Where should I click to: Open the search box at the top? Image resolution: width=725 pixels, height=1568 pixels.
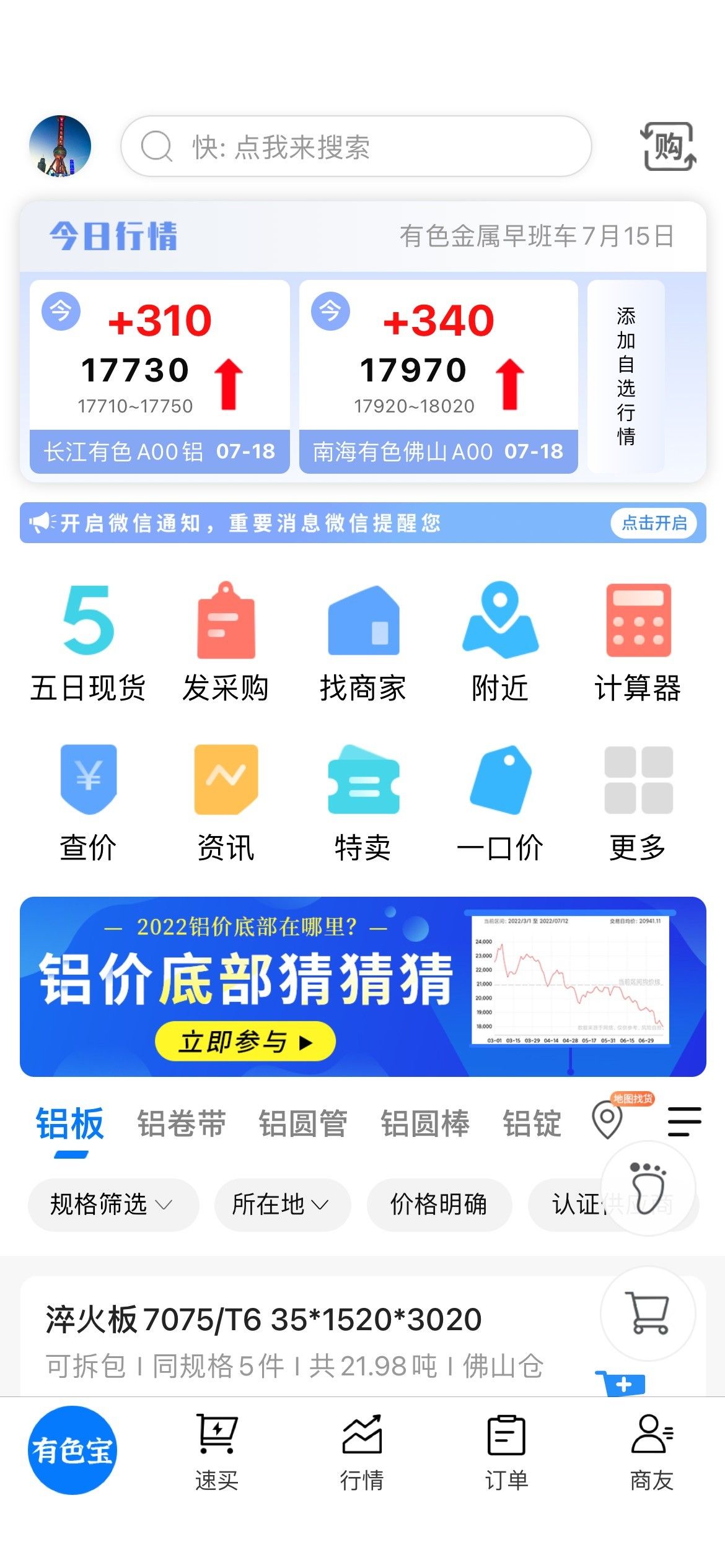tap(356, 147)
